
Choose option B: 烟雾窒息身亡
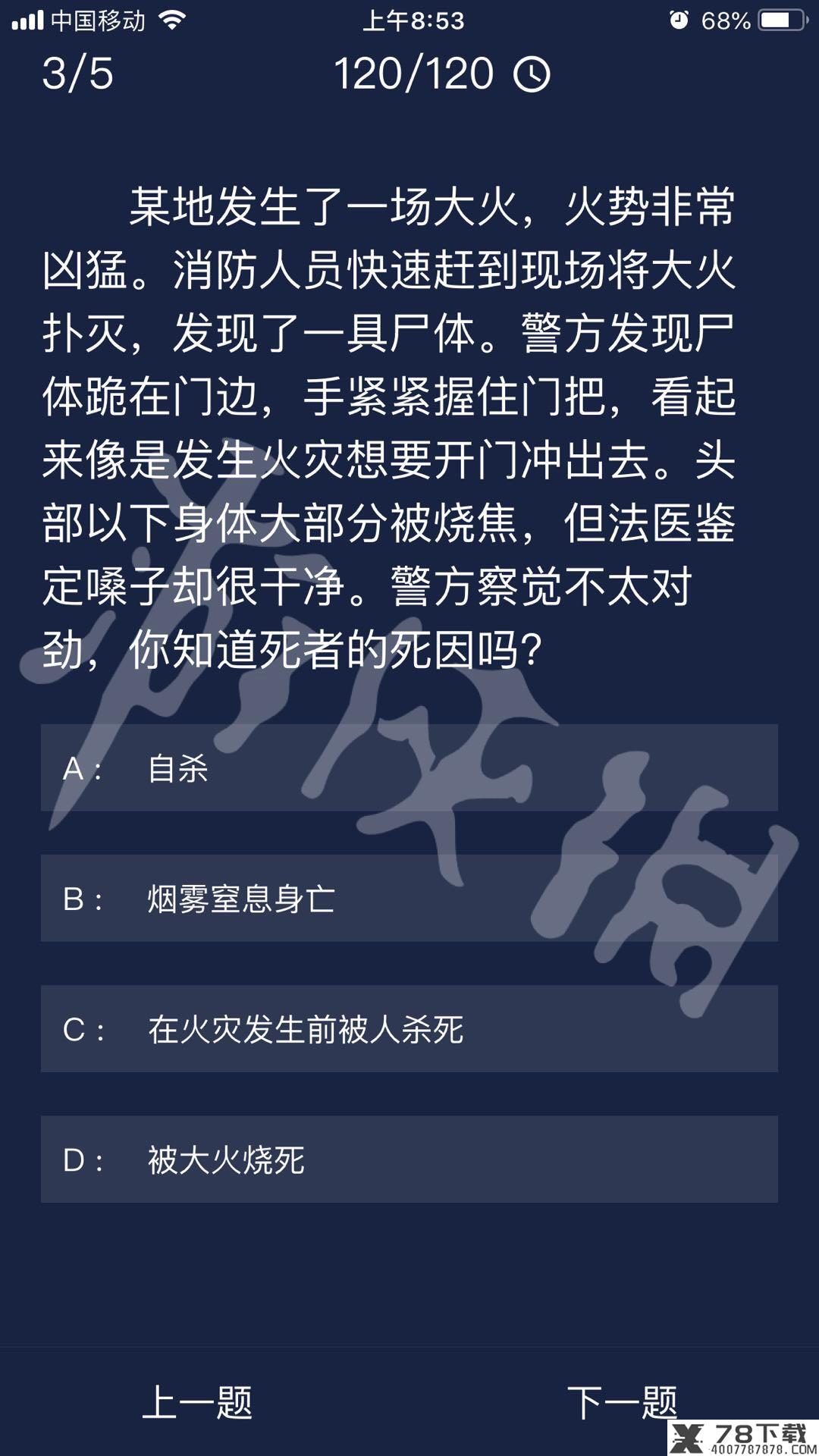(409, 898)
